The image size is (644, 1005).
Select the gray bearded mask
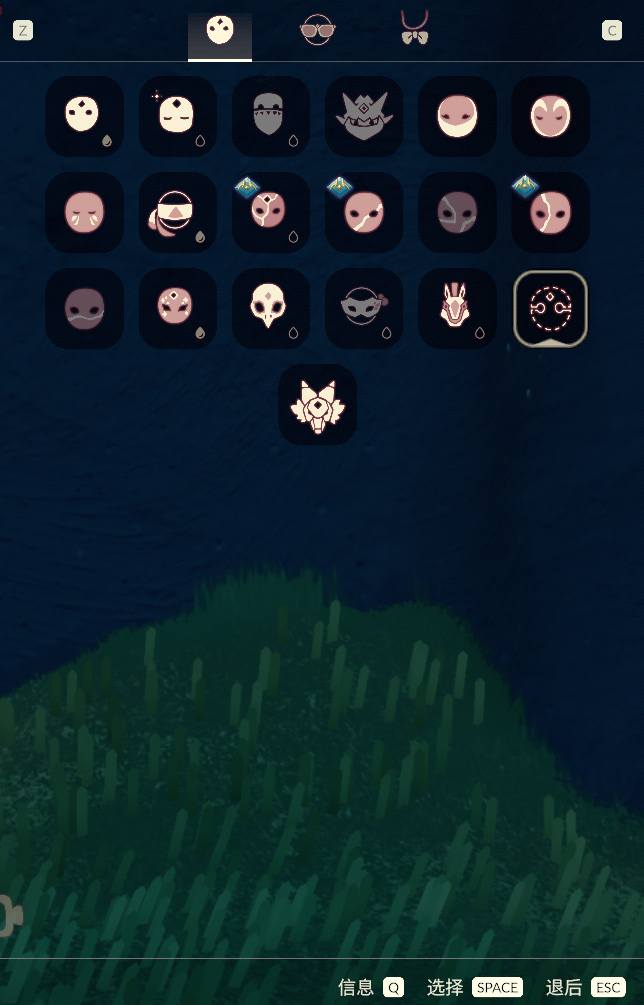point(271,116)
